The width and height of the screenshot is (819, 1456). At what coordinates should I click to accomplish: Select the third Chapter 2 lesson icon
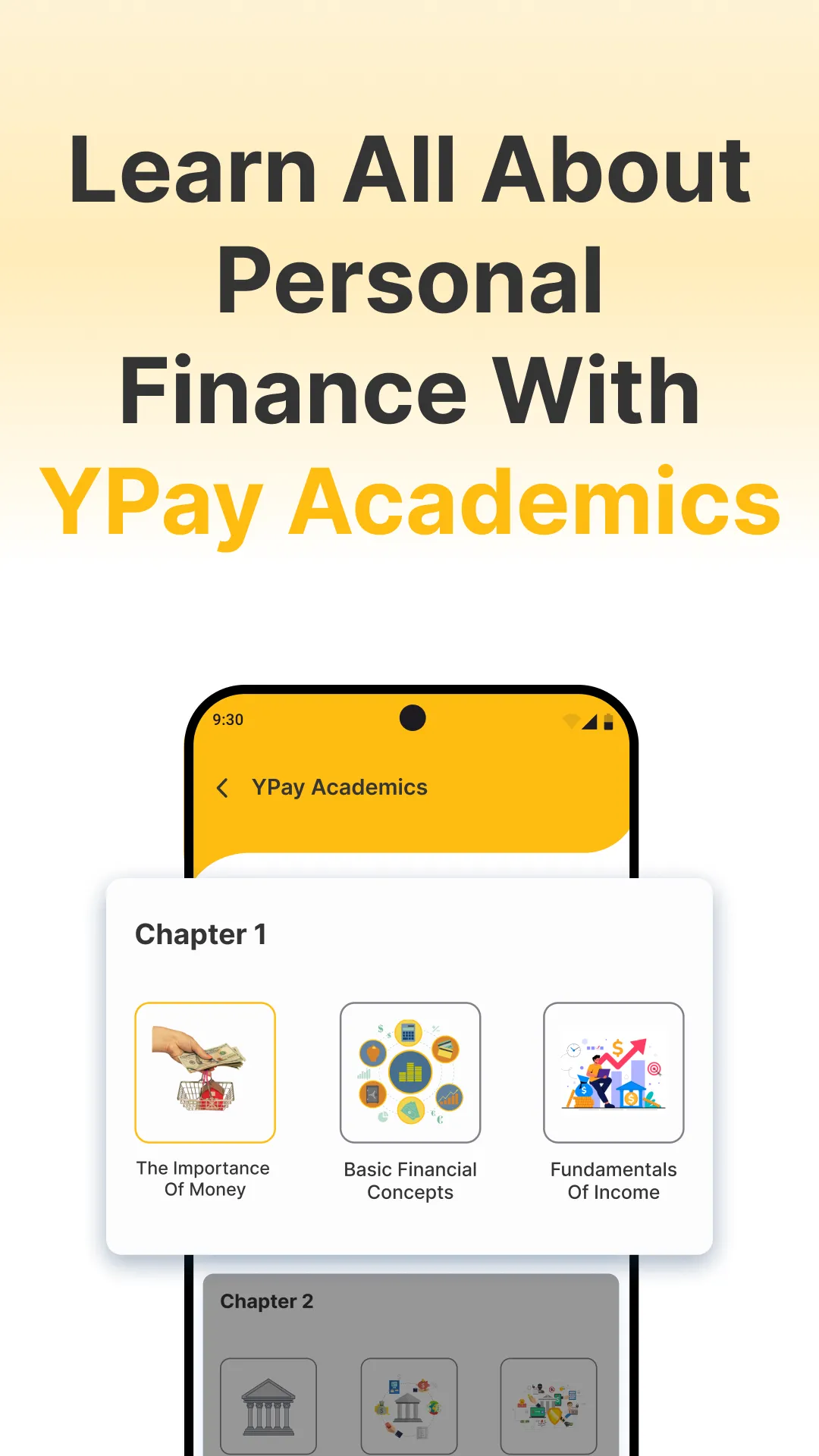click(x=548, y=1407)
